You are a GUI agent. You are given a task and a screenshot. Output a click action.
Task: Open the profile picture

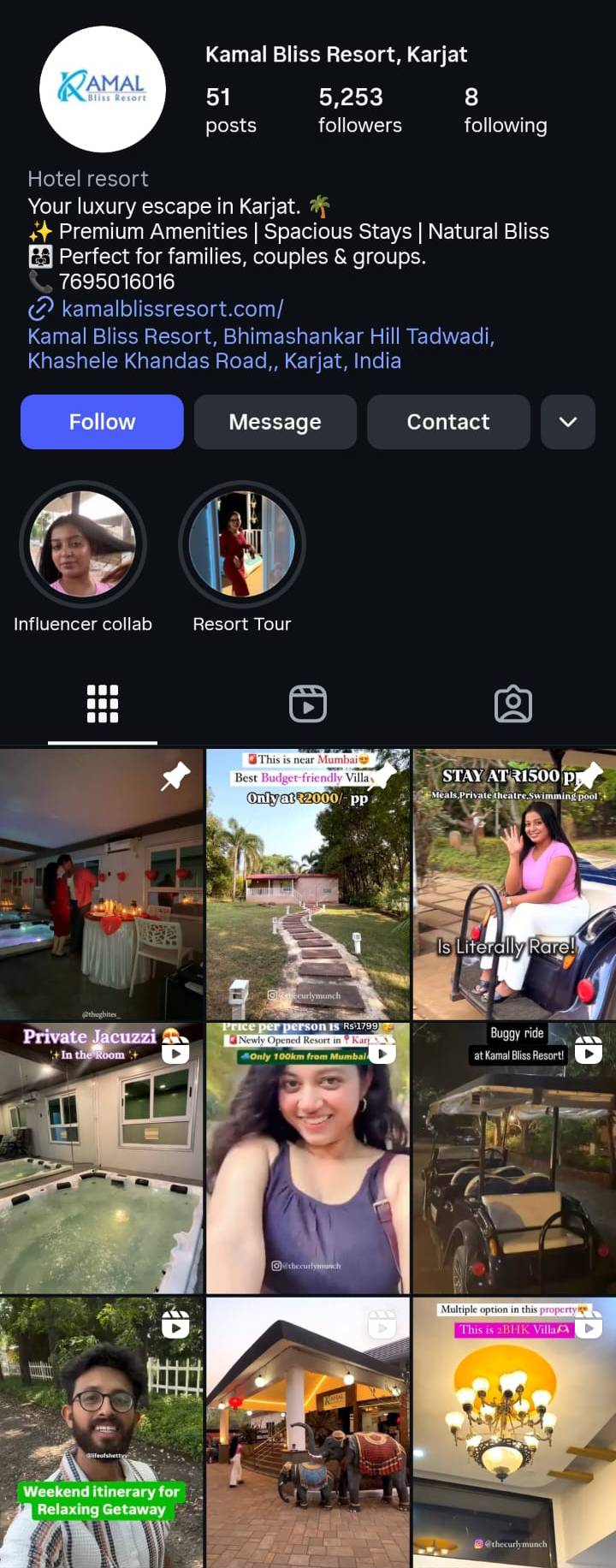pyautogui.click(x=103, y=89)
